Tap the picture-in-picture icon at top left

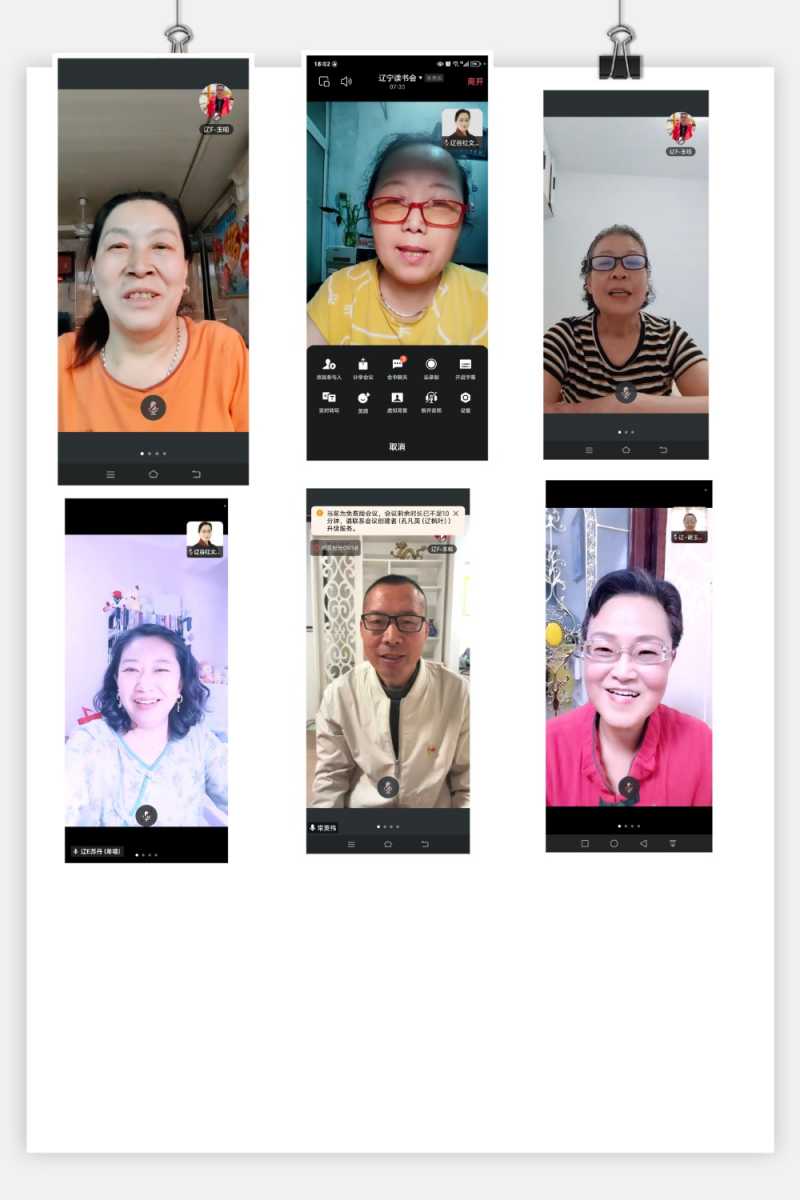[x=325, y=81]
